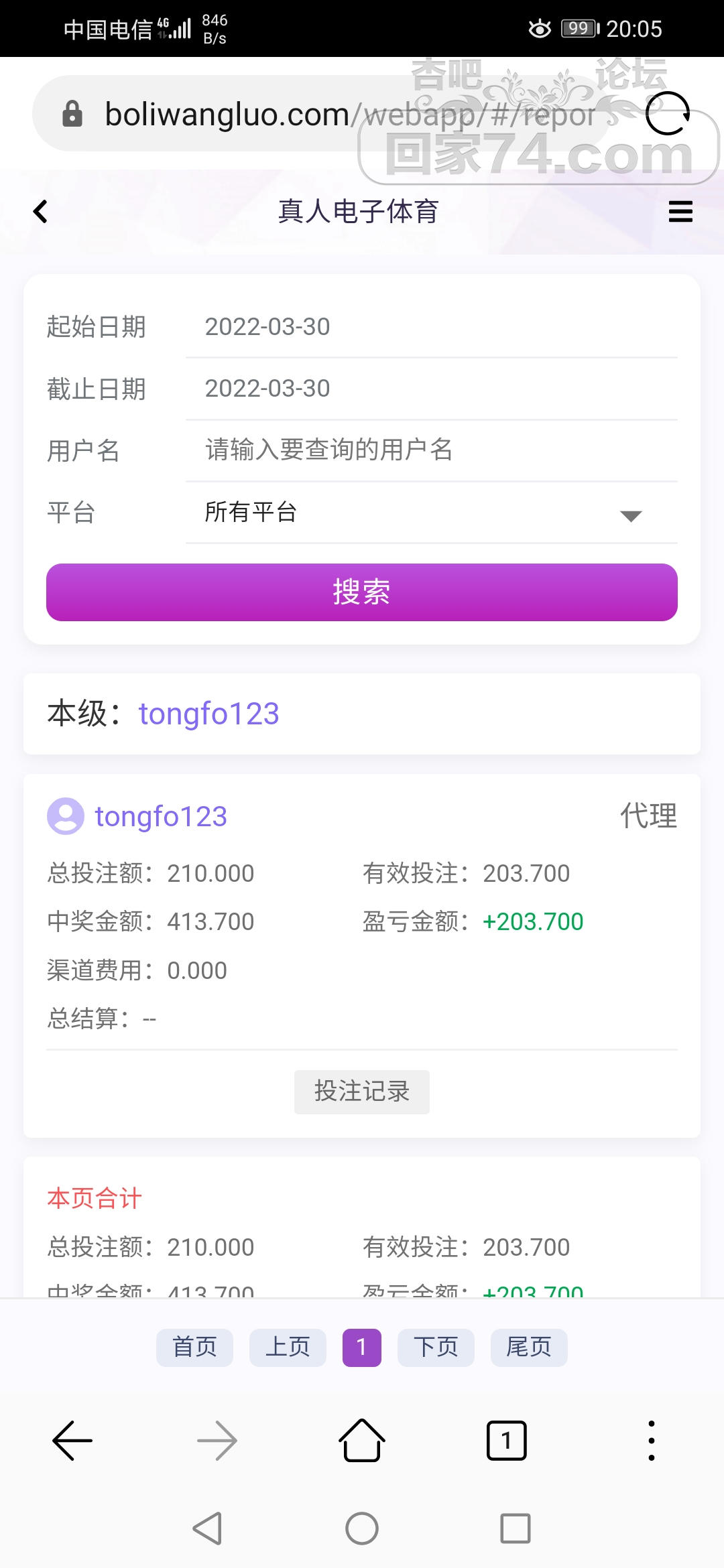Tap the lock icon in the address bar
Image resolution: width=724 pixels, height=1568 pixels.
click(72, 114)
